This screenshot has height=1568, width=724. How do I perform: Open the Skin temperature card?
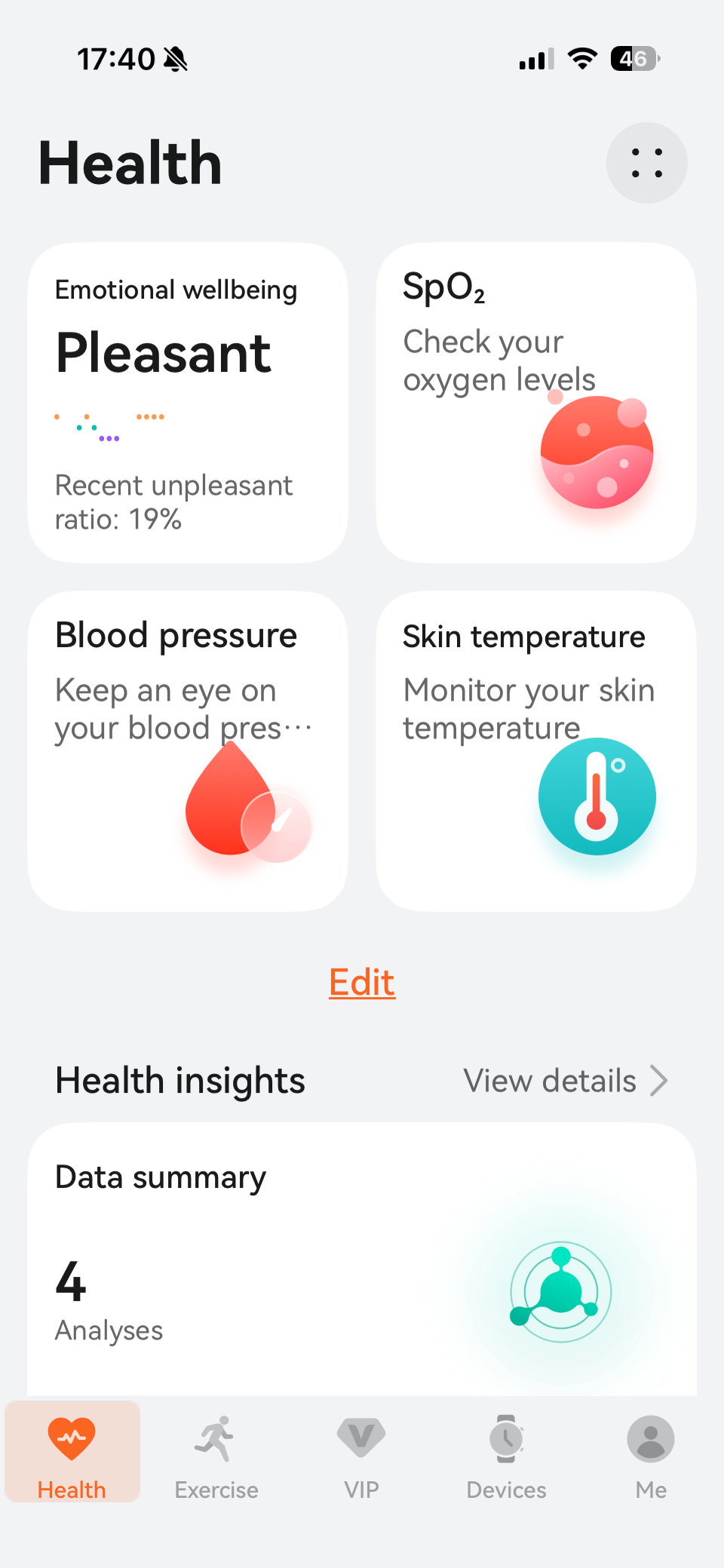tap(536, 751)
